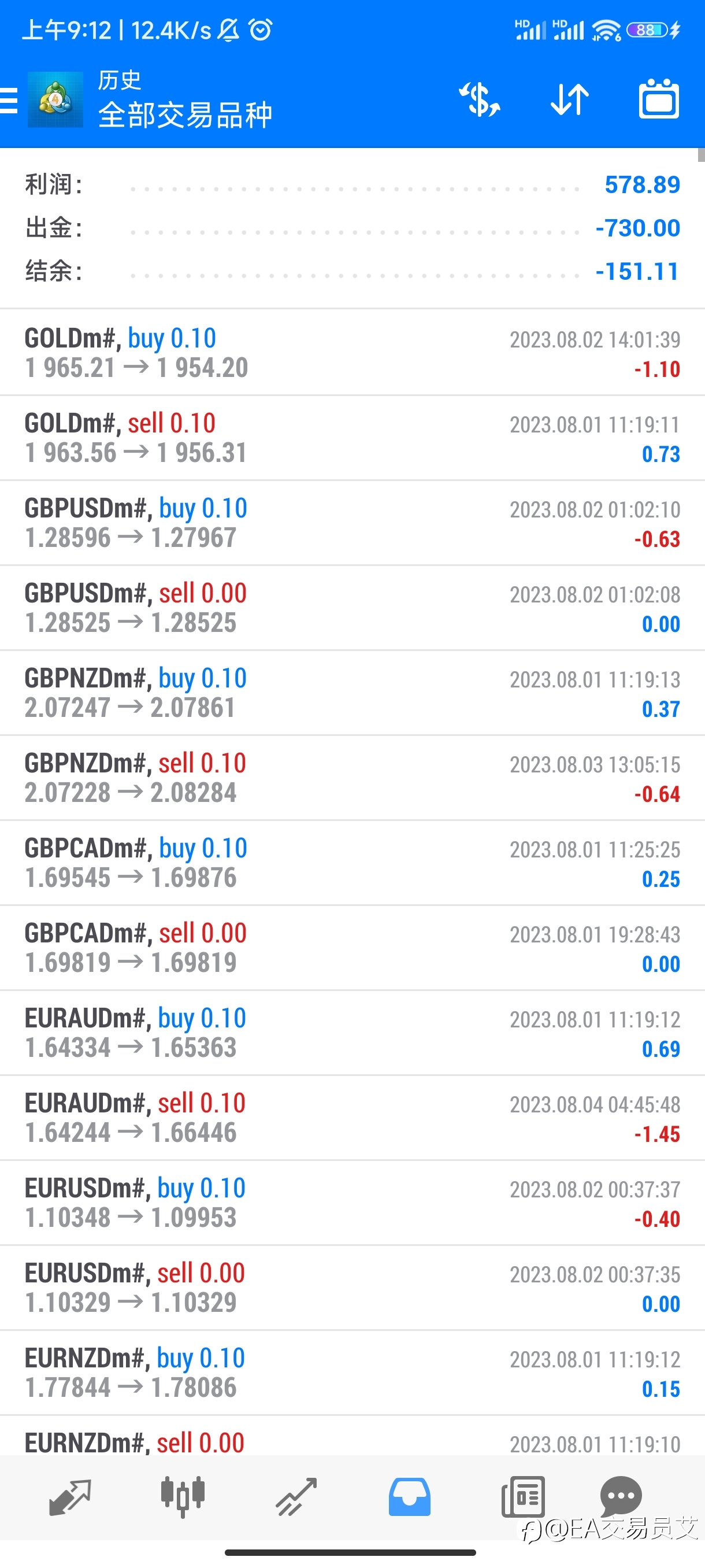Switch to the Chart tab
The width and height of the screenshot is (705, 1568).
pyautogui.click(x=183, y=1496)
